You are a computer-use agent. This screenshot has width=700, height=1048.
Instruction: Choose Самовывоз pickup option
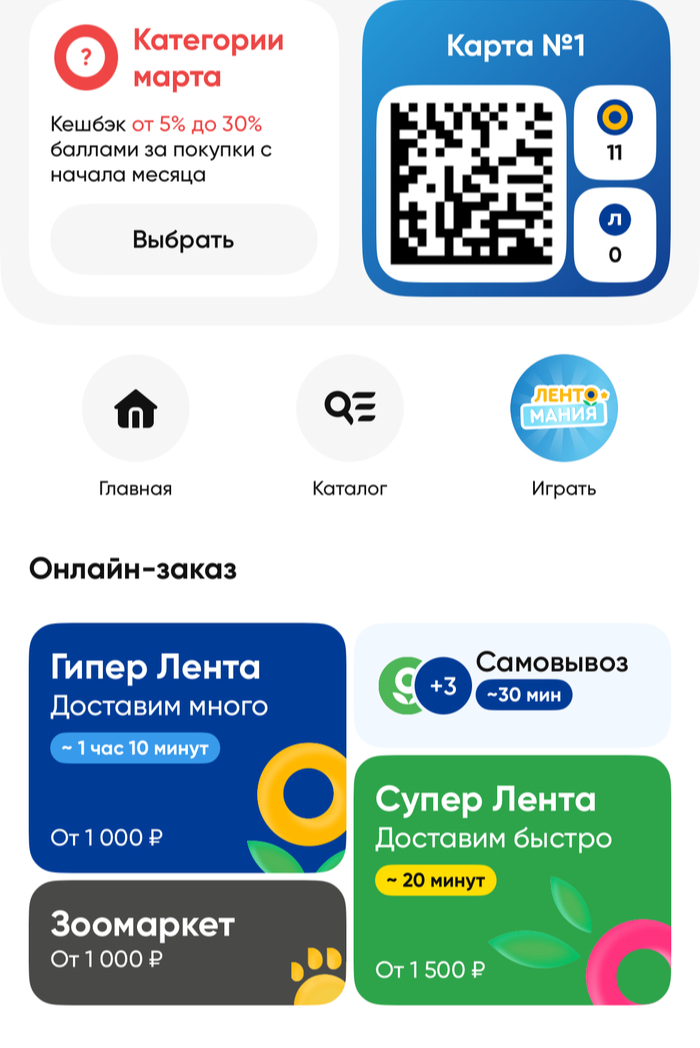click(512, 685)
